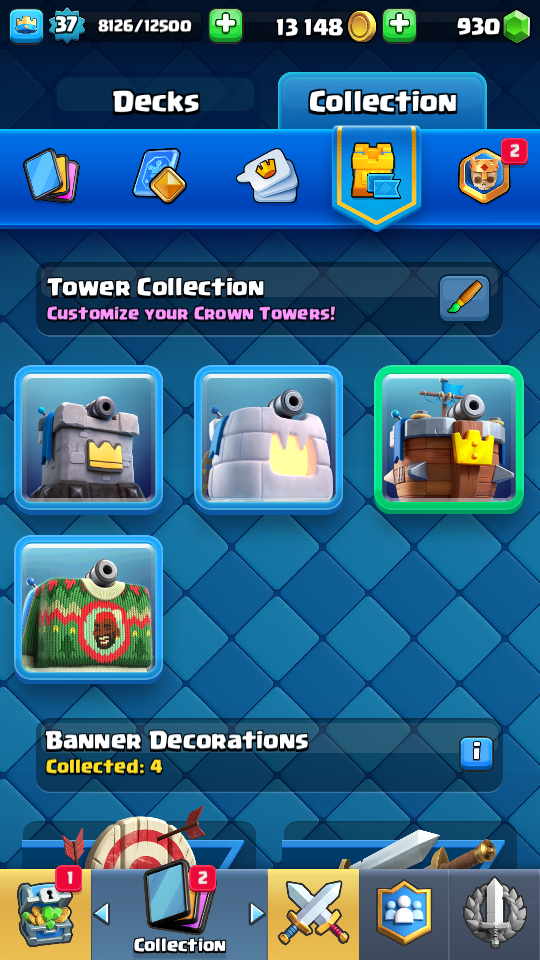Screen dimensions: 540x960
Task: Open the clan social tab
Action: point(404,914)
